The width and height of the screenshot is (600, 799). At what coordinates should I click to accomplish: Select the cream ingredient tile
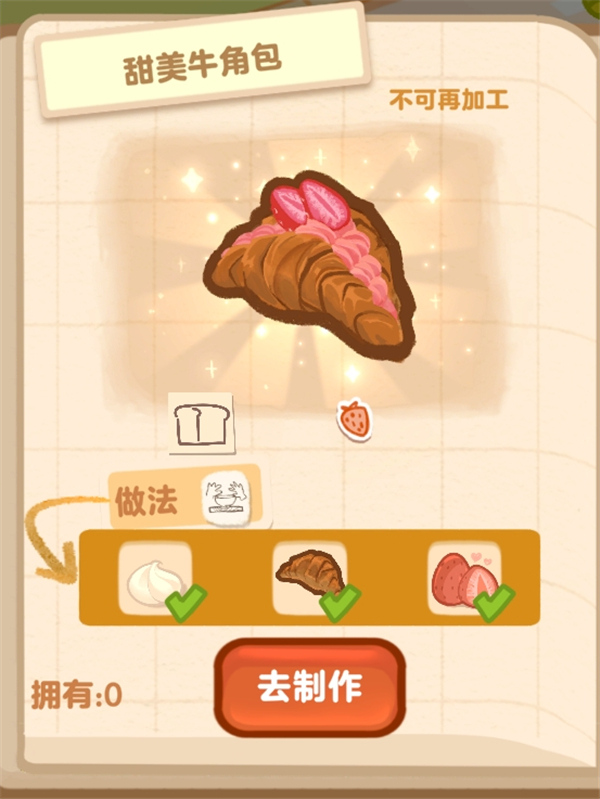(x=156, y=578)
